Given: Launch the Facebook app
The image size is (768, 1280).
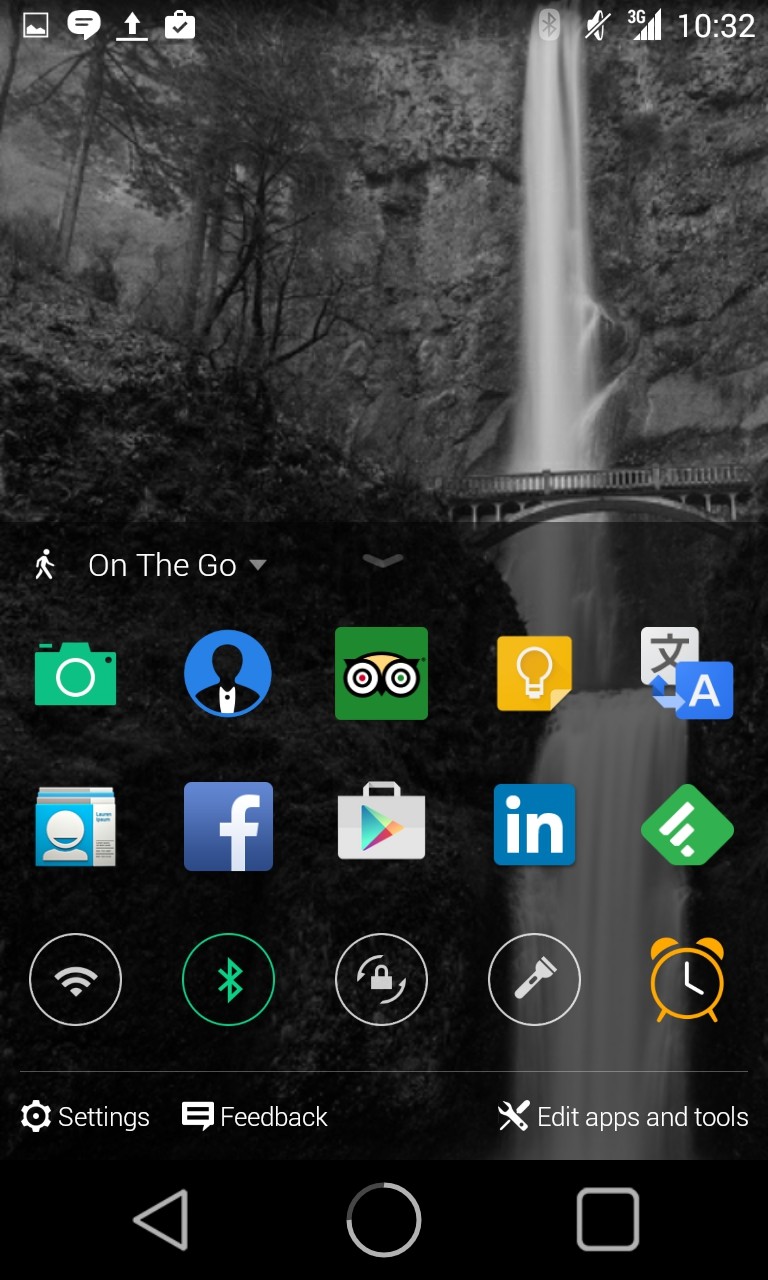Looking at the screenshot, I should tap(228, 826).
